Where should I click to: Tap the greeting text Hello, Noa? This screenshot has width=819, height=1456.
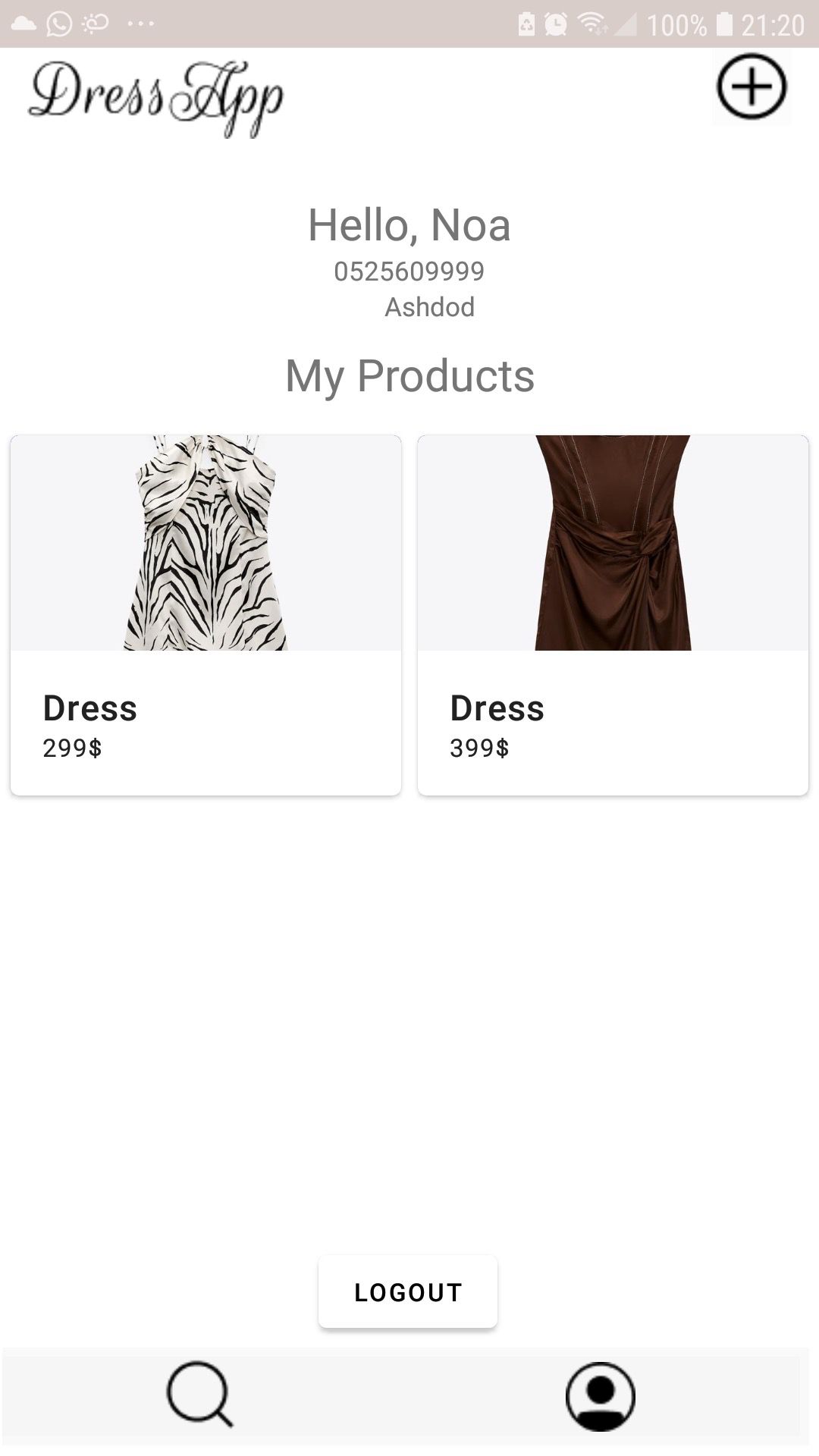[x=409, y=224]
